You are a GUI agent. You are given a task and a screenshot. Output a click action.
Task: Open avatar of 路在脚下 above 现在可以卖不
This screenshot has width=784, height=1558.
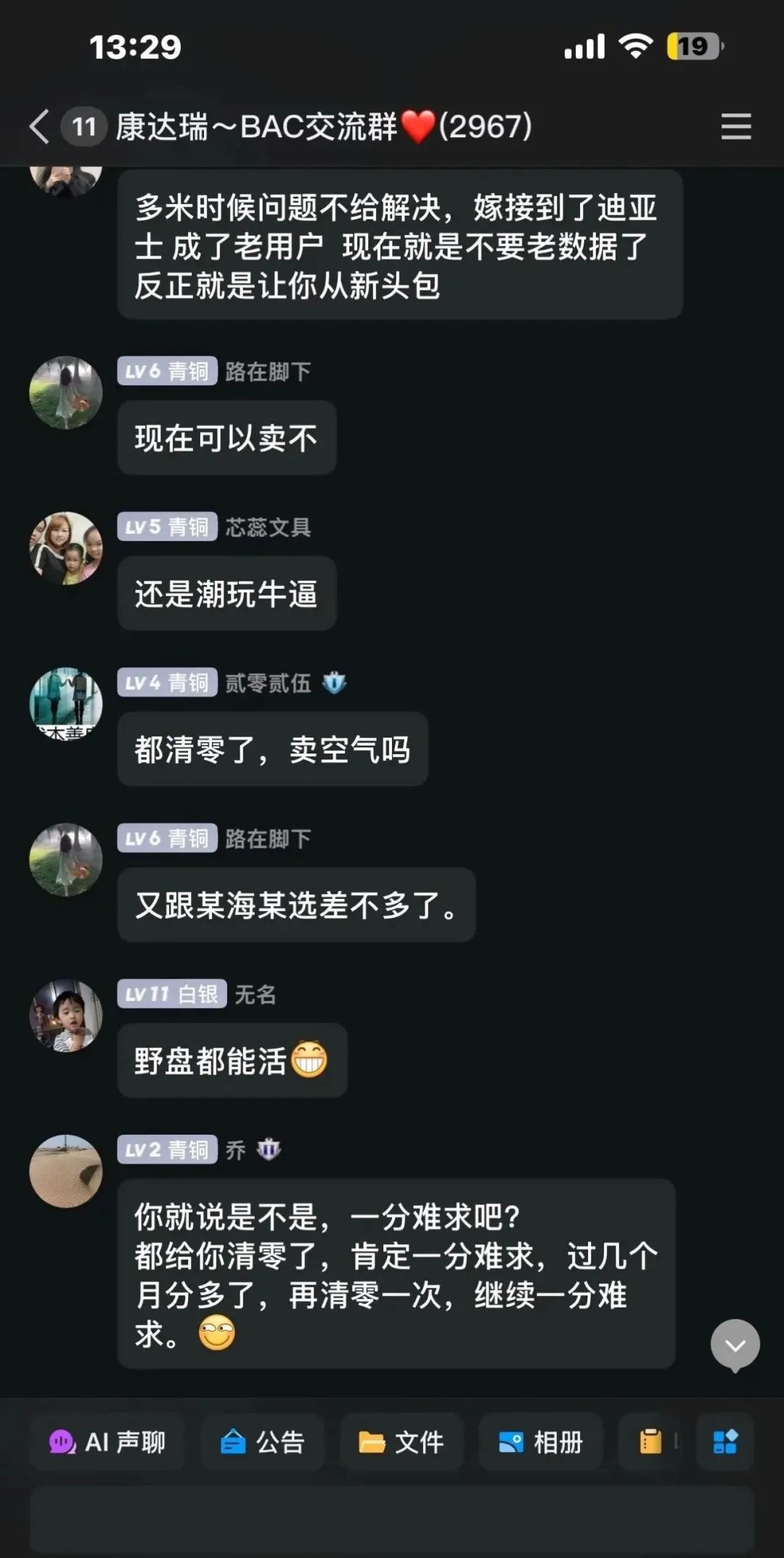(66, 393)
